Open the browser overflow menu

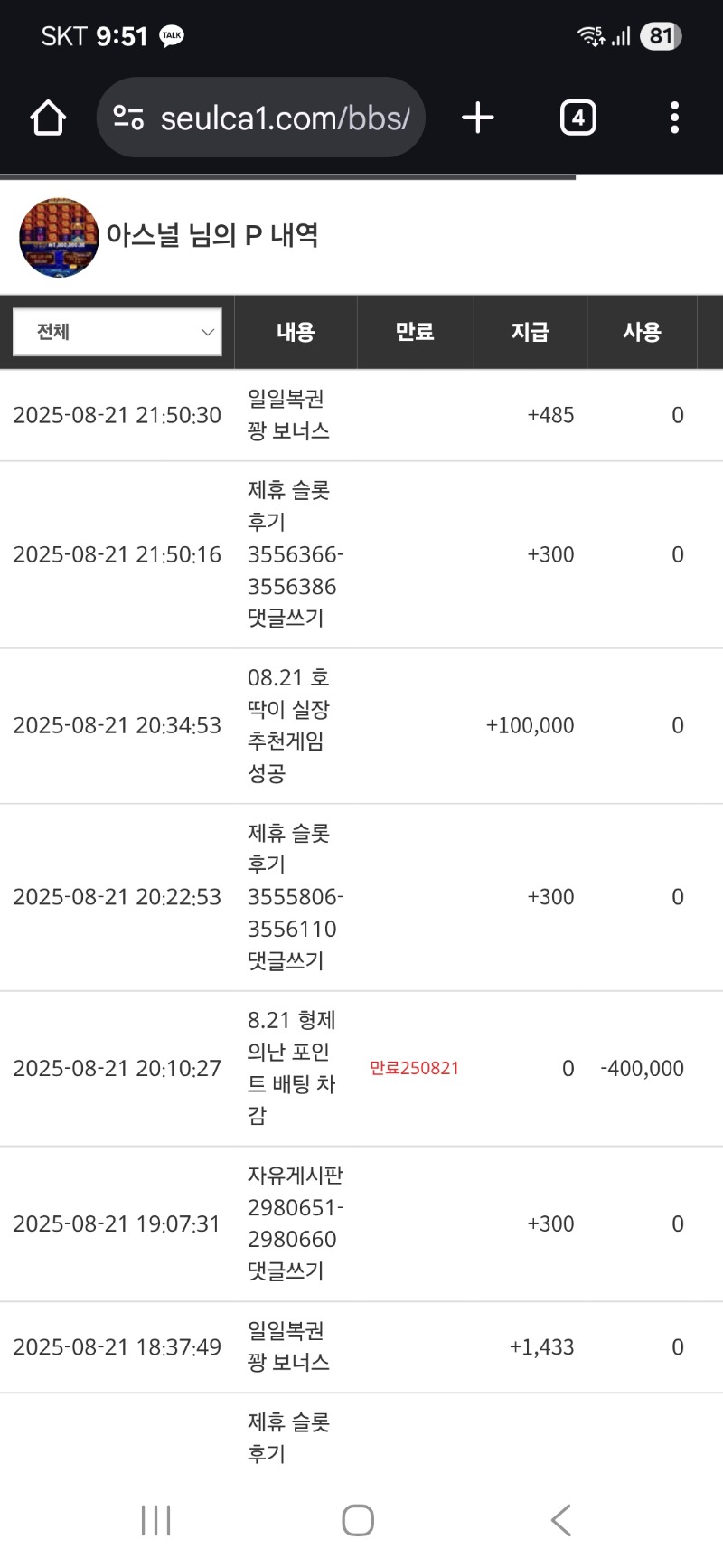674,118
